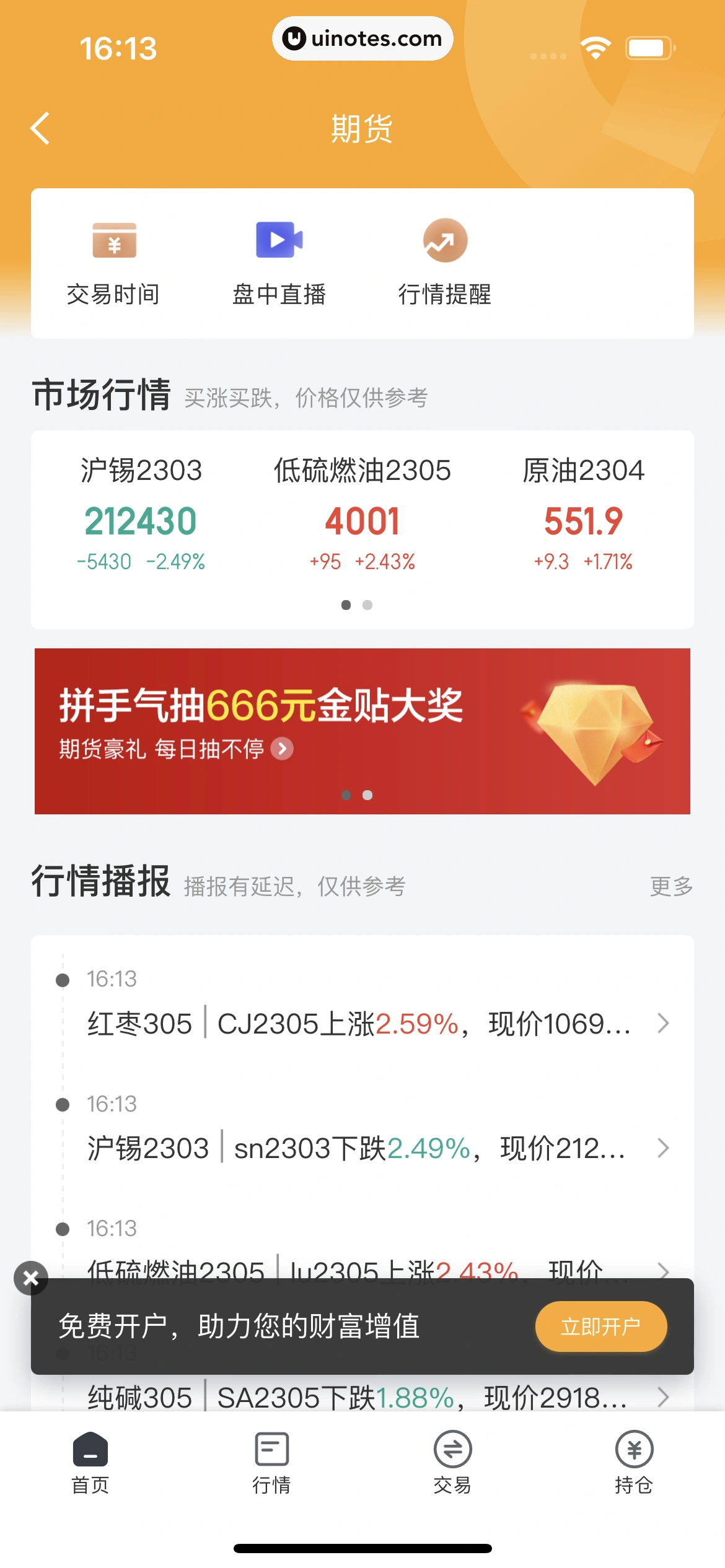Switch to the 持仓 tab

[633, 1463]
